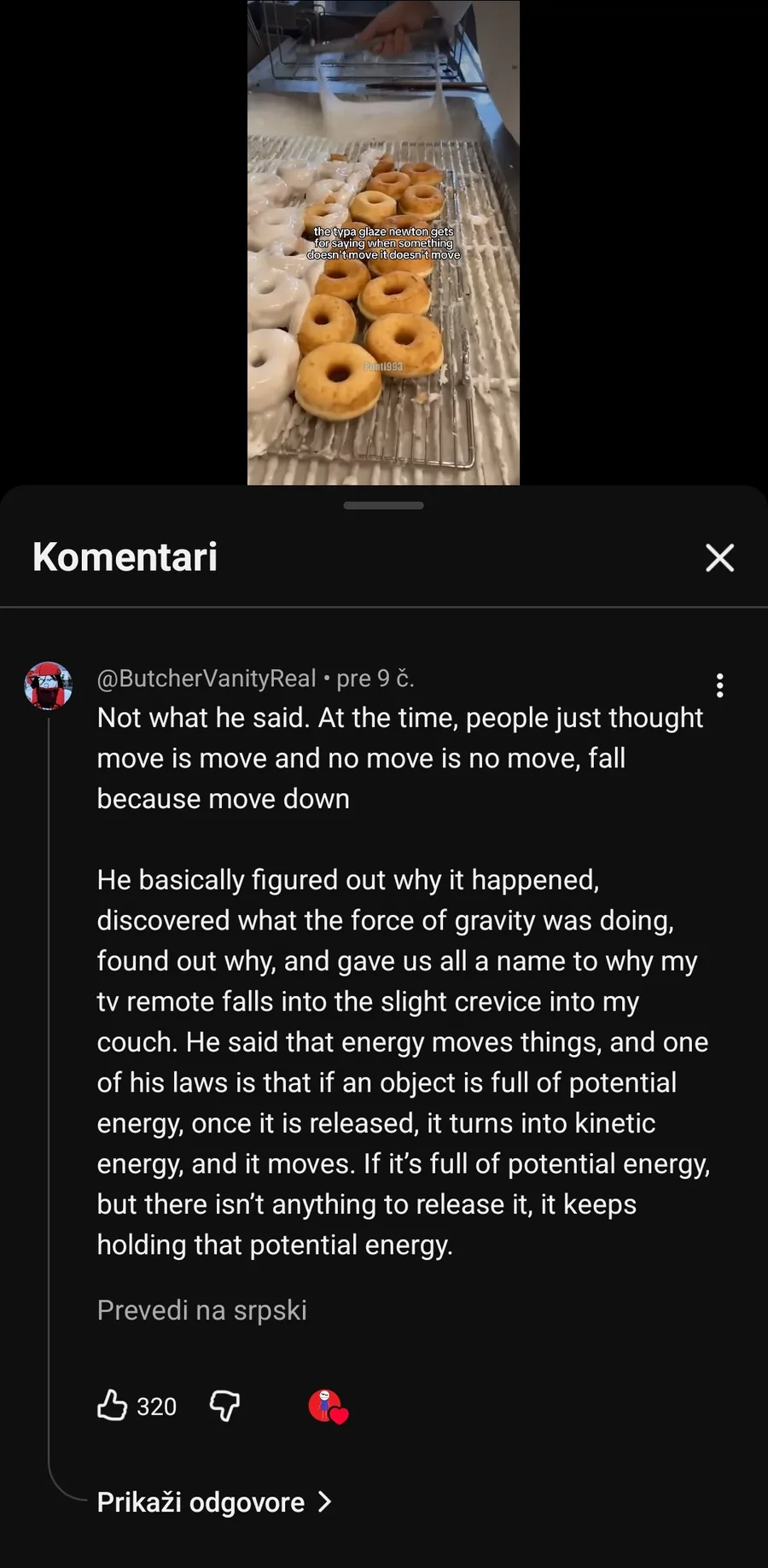Open options menu for ButcherVanityReal's comment
The height and width of the screenshot is (1568, 768).
[719, 685]
